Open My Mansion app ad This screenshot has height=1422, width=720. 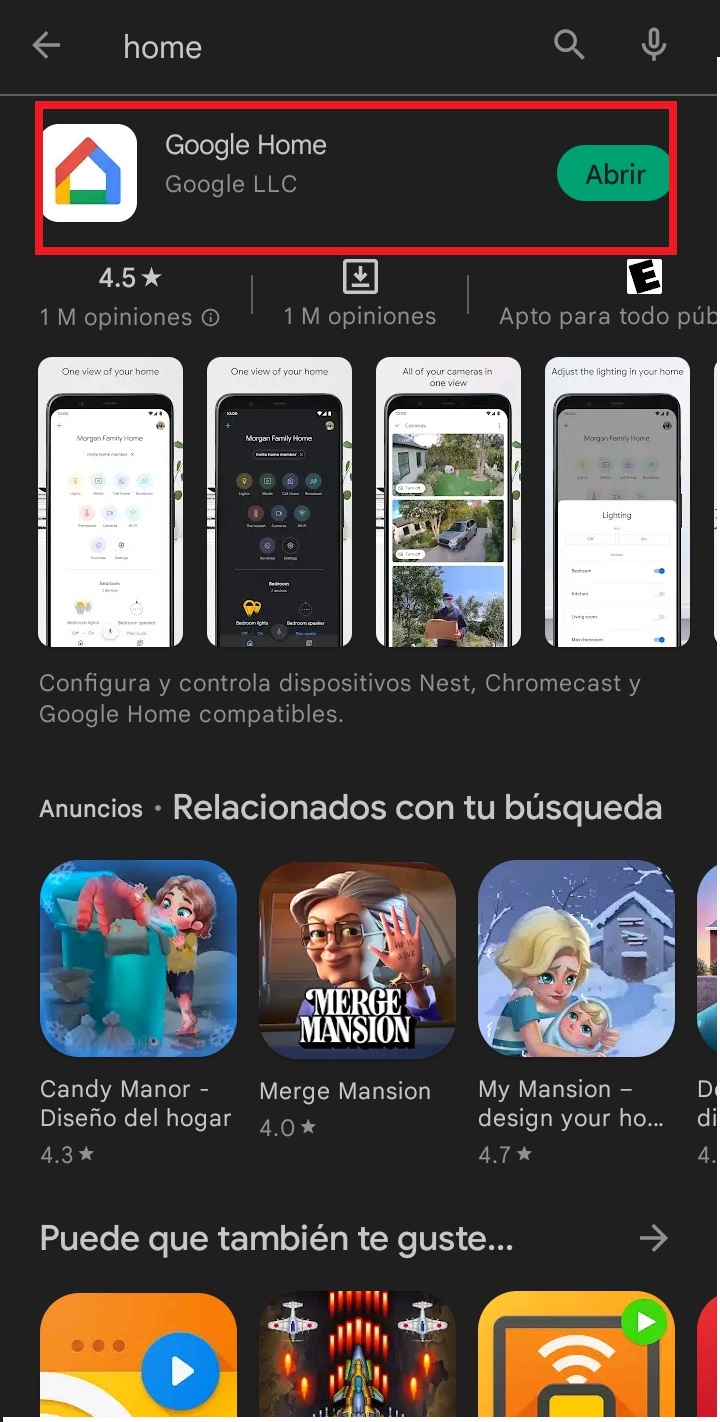click(x=576, y=959)
